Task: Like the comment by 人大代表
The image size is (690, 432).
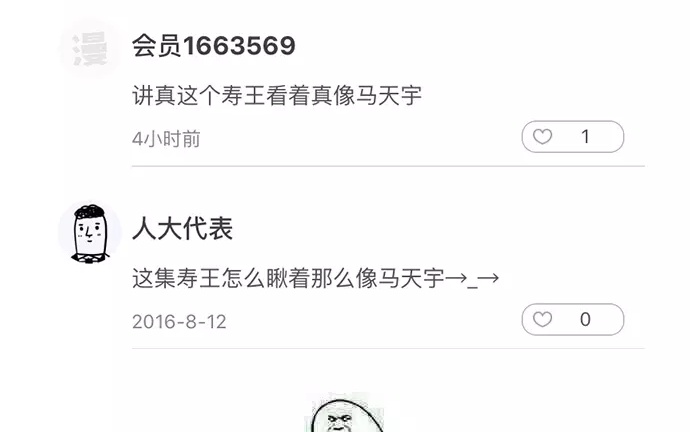Action: [x=543, y=320]
